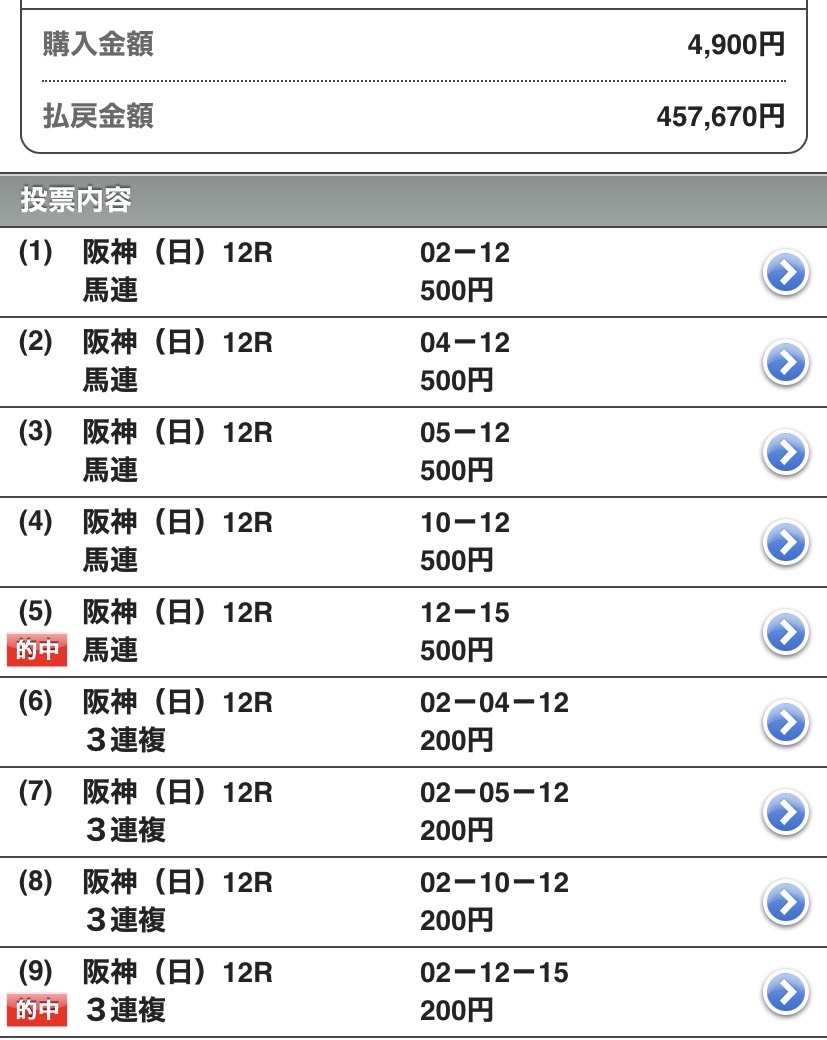Open the winning 3連複 02-12-15 bet
827x1040 pixels.
point(785,992)
